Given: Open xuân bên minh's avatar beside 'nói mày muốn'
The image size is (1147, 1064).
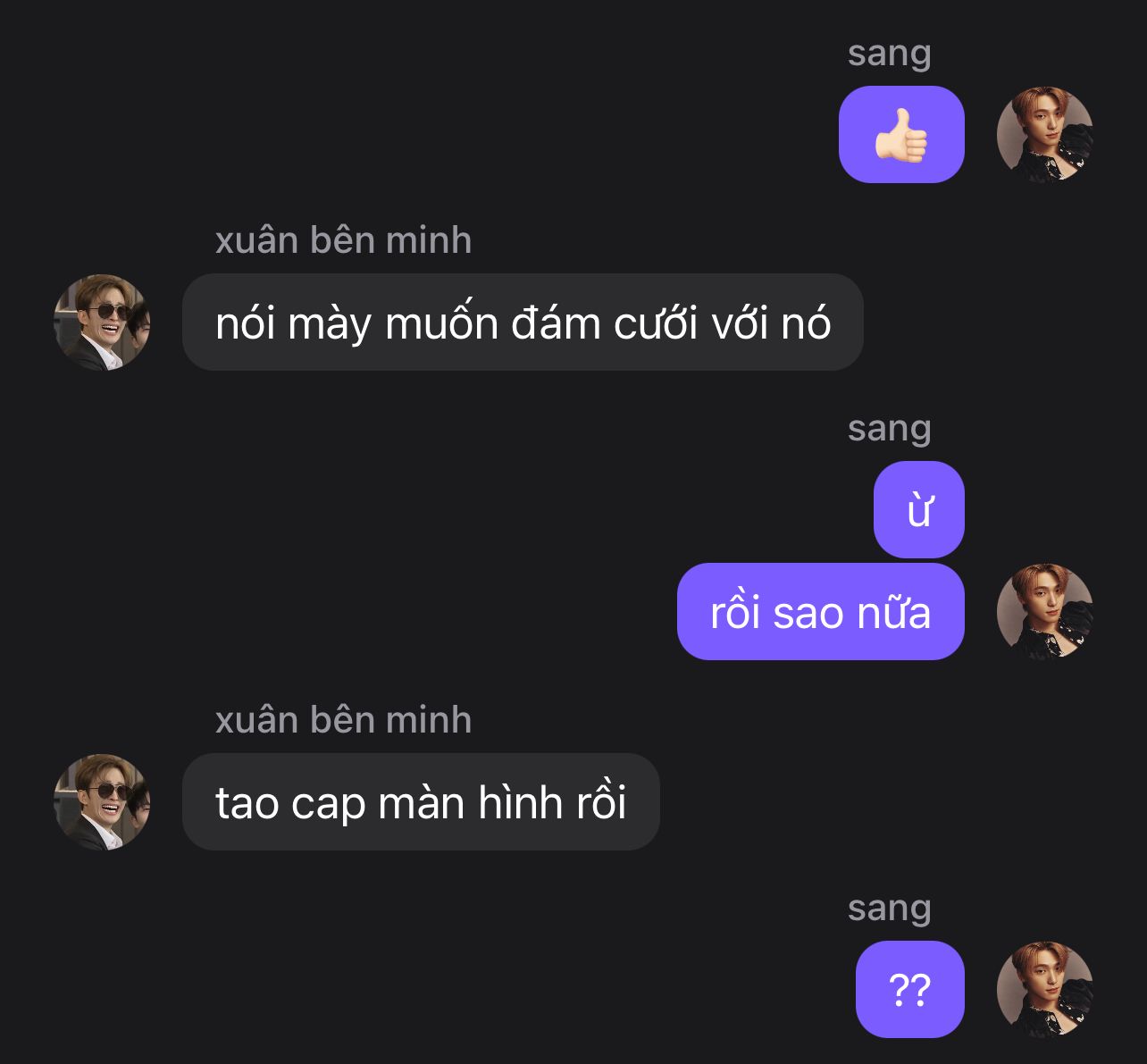Looking at the screenshot, I should pos(102,323).
